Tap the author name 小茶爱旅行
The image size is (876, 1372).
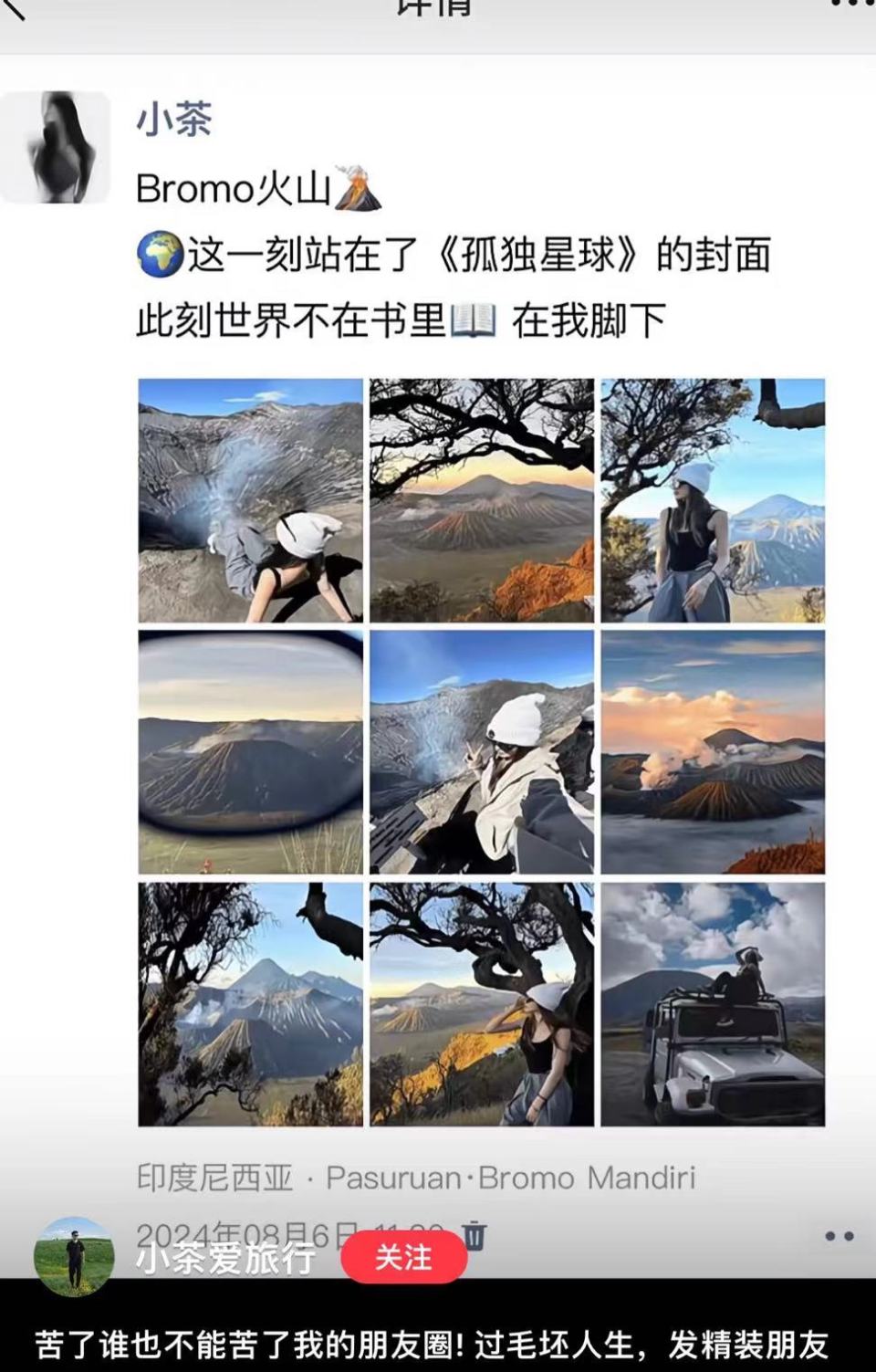226,1258
